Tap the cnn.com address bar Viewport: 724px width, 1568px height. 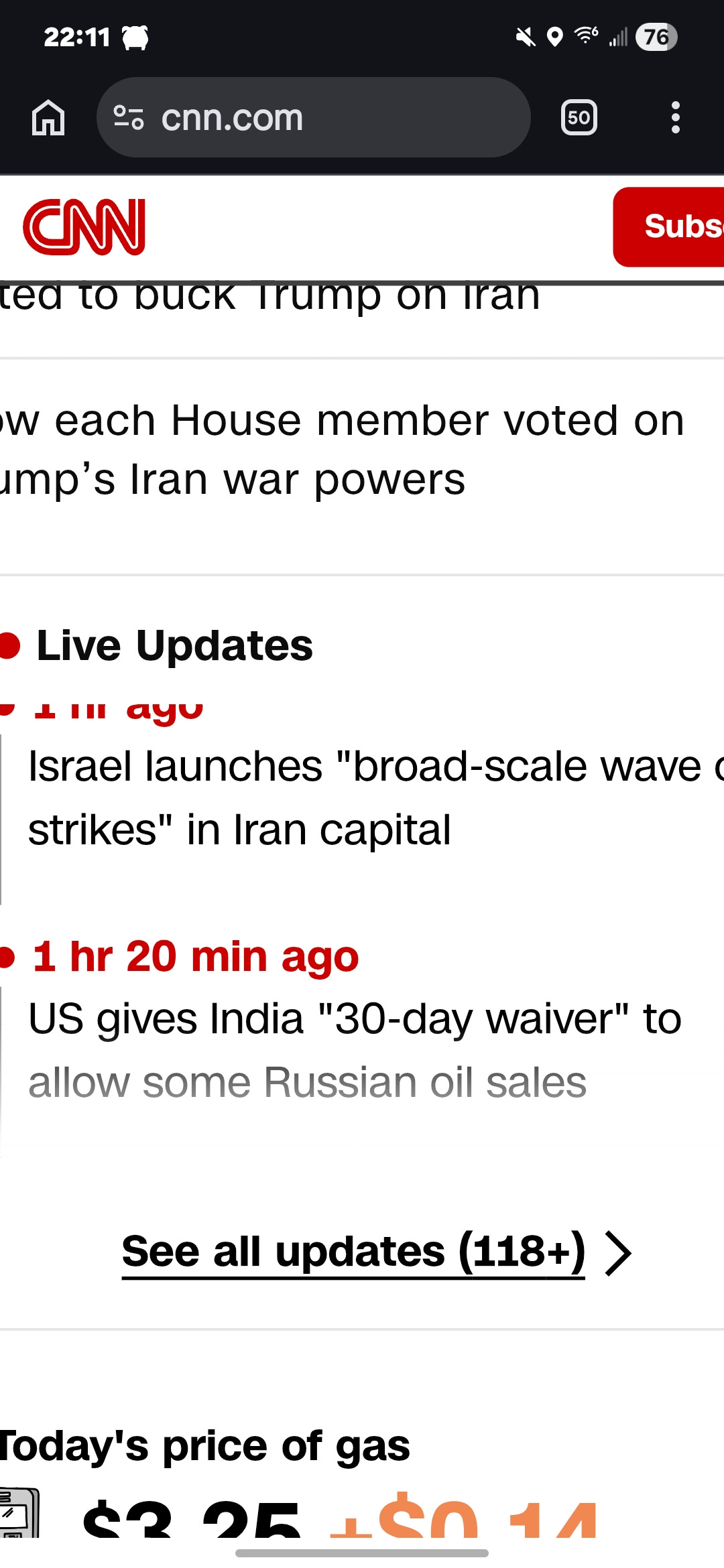pyautogui.click(x=314, y=117)
